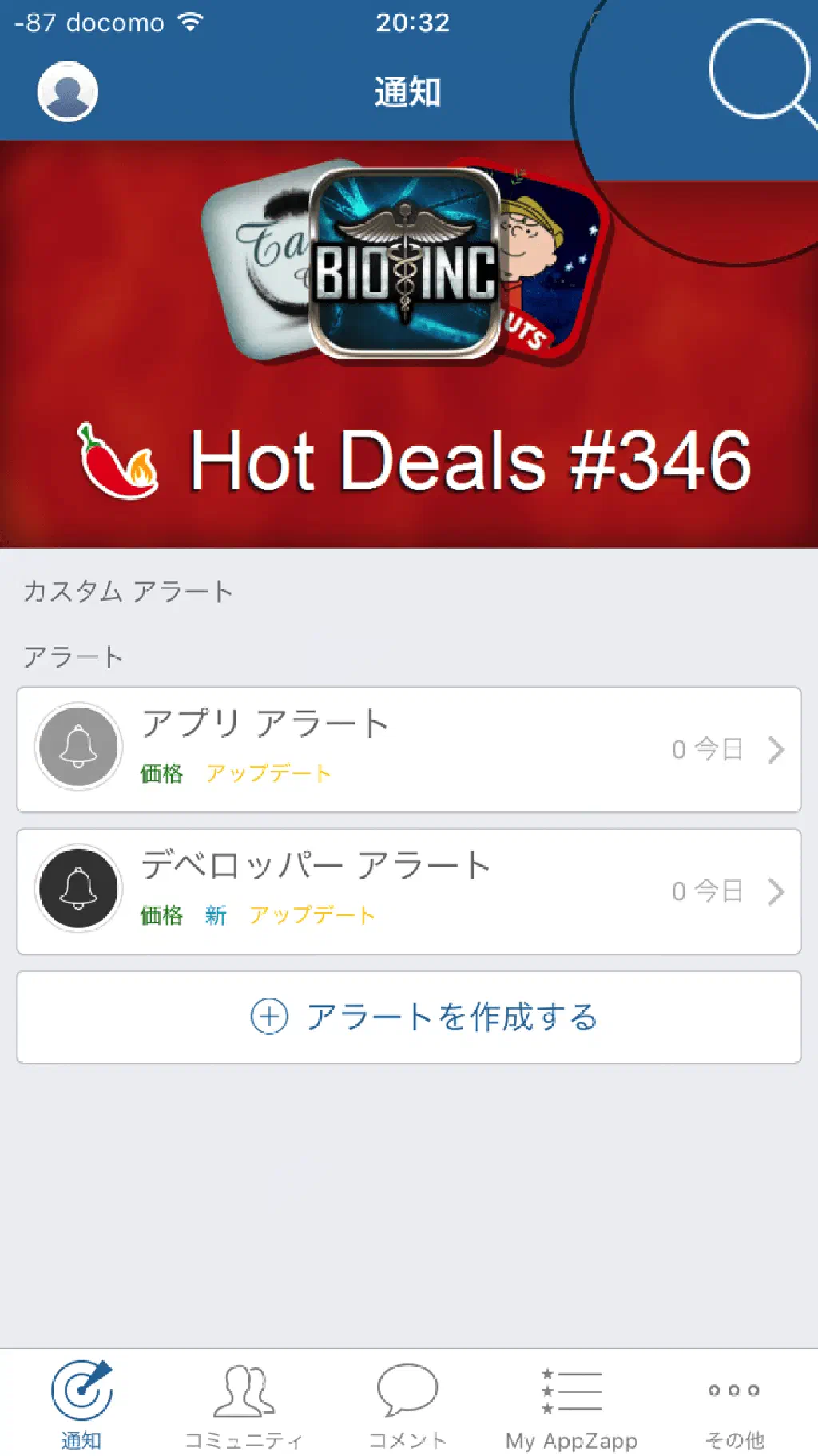The width and height of the screenshot is (818, 1456).
Task: Open the その他 tab
Action: pos(734,1404)
